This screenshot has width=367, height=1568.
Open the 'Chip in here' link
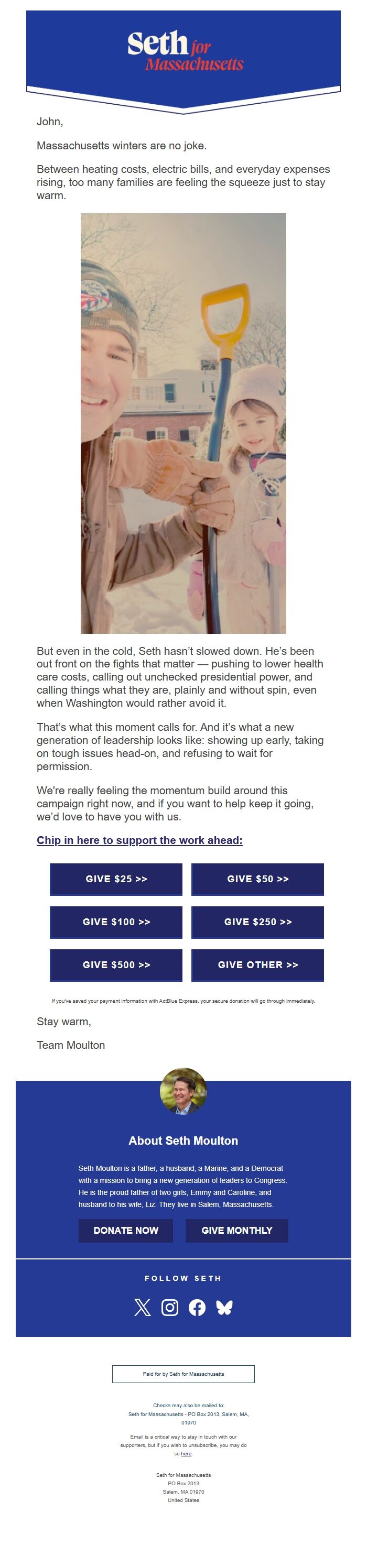click(x=139, y=840)
